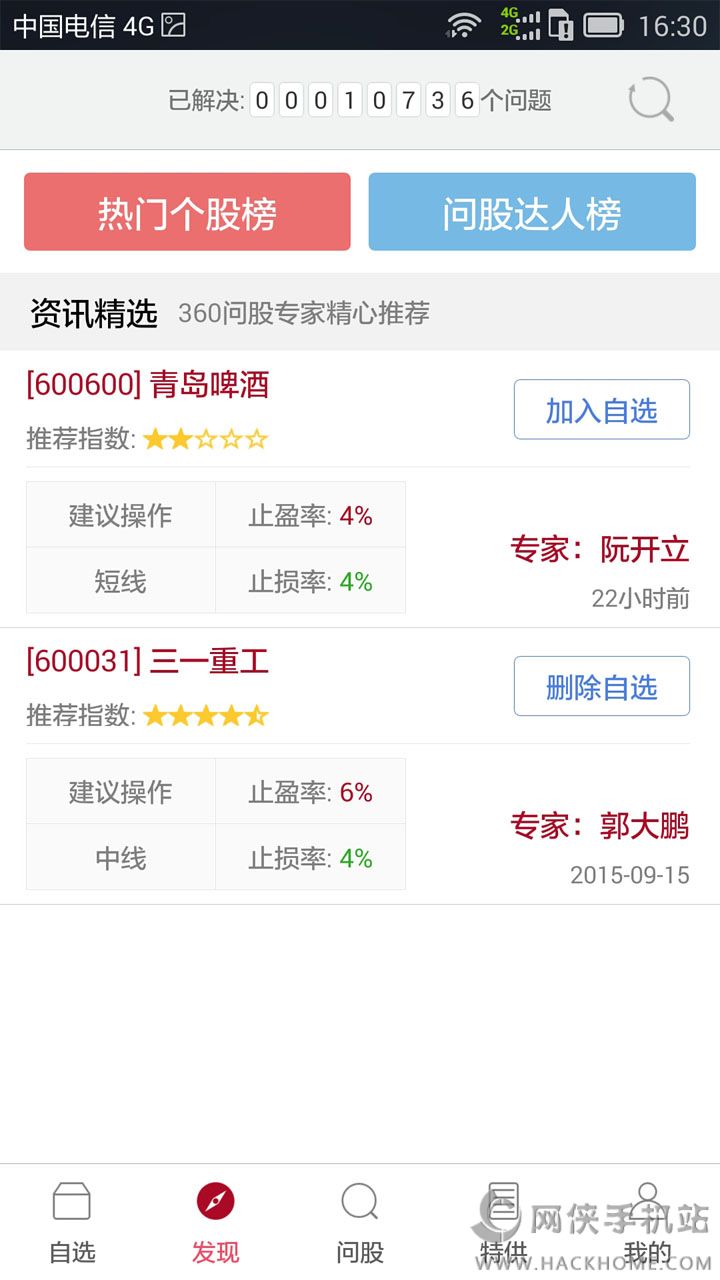Open the 问股达人榜 ranking

[x=532, y=212]
